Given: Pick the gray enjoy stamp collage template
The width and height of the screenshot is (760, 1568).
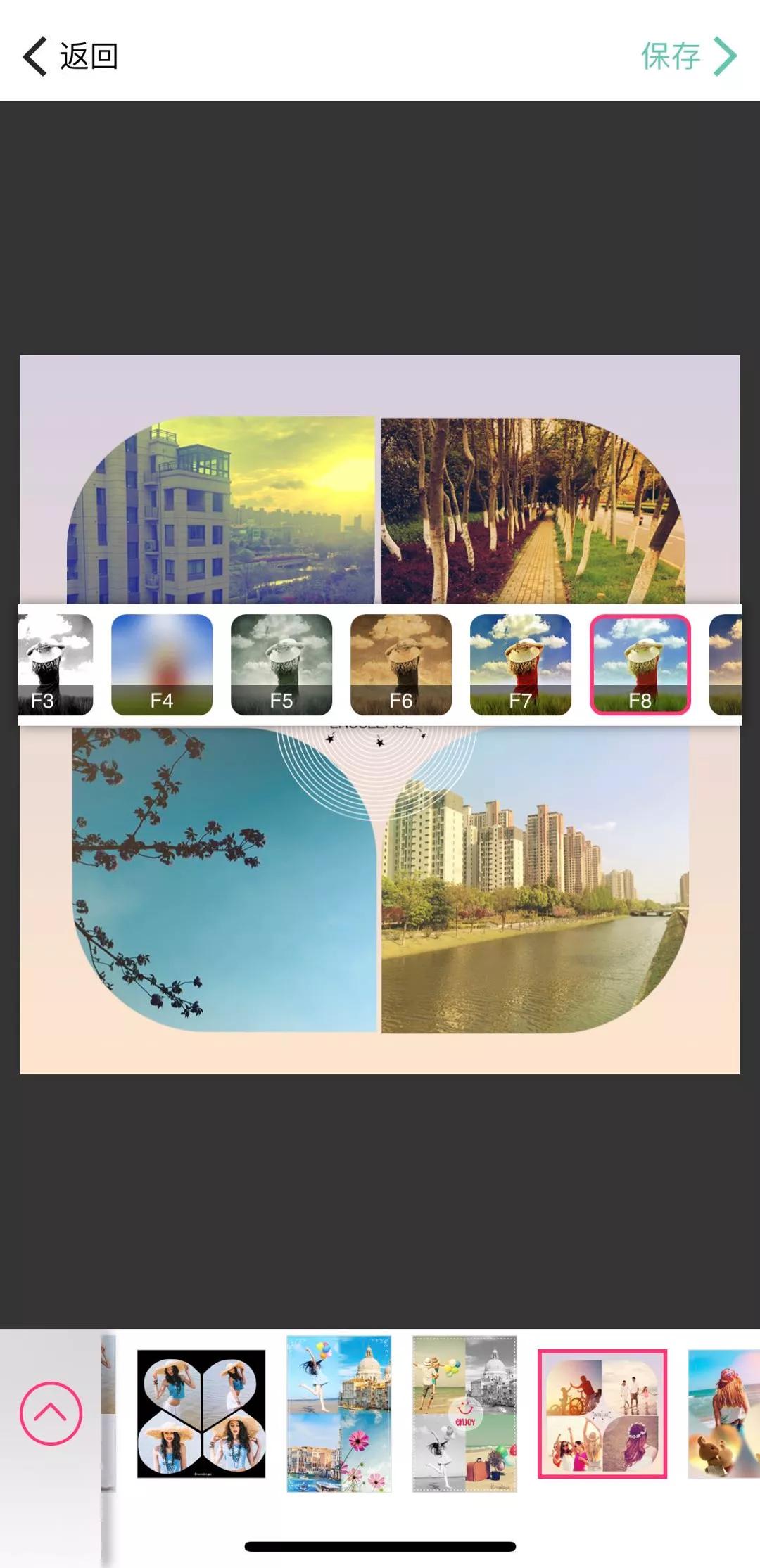Looking at the screenshot, I should tap(464, 1413).
